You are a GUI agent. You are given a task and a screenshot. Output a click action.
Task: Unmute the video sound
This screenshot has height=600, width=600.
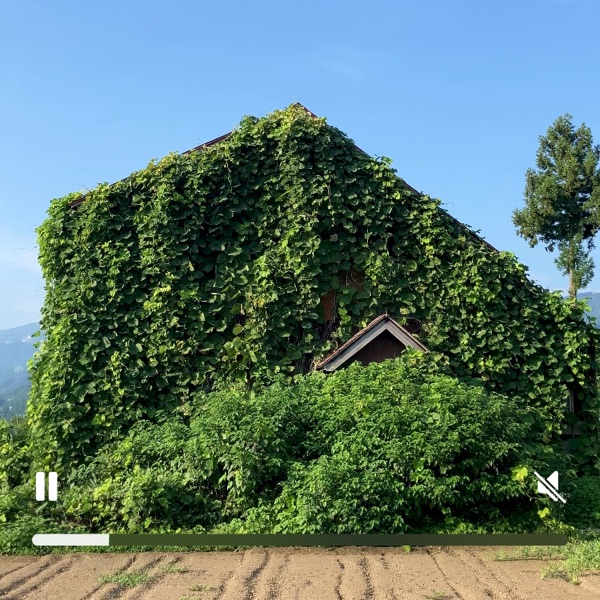[548, 486]
